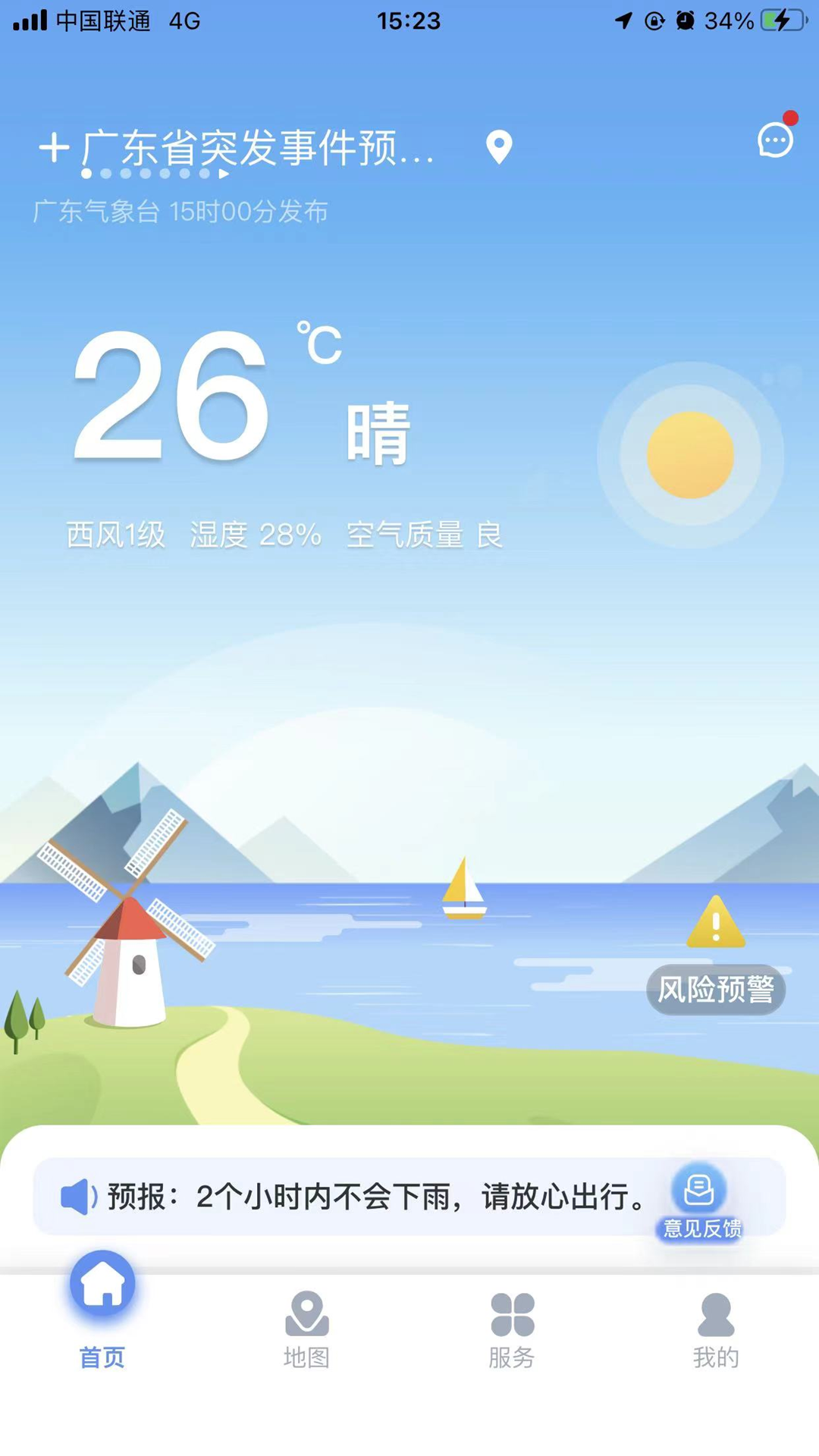This screenshot has width=819, height=1456.
Task: Add a new city with the plus icon
Action: coord(54,147)
